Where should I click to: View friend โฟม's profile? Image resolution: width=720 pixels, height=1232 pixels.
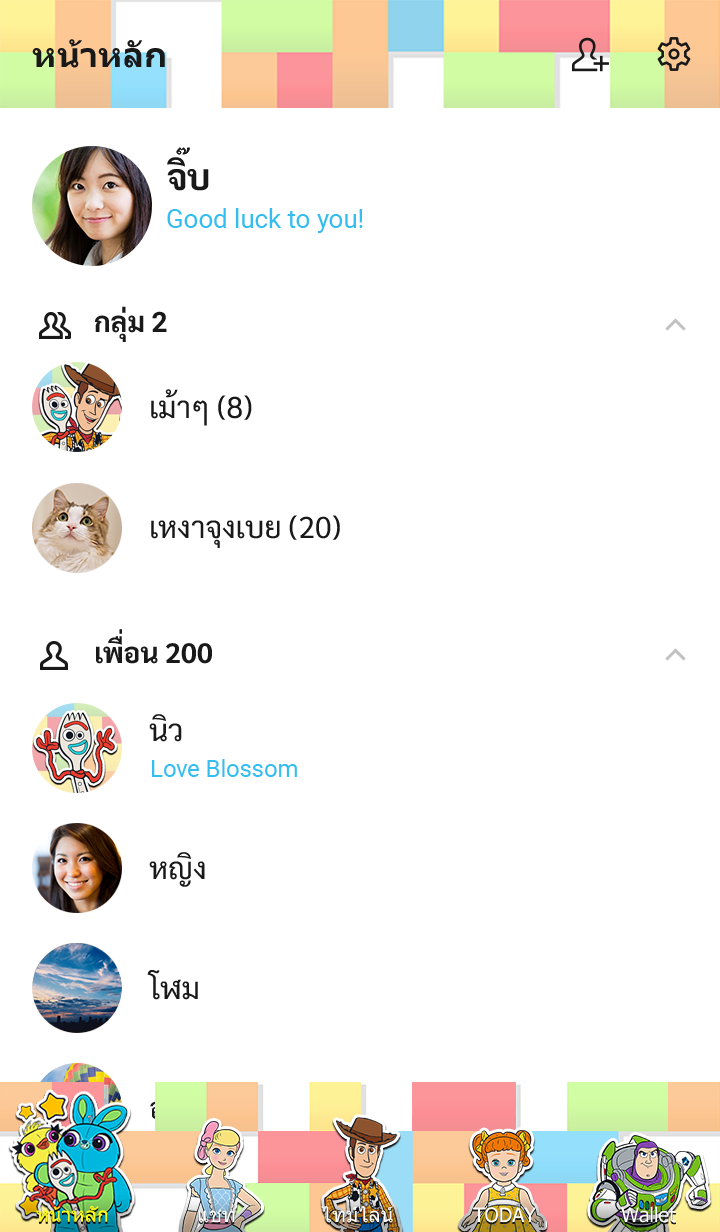tap(173, 988)
